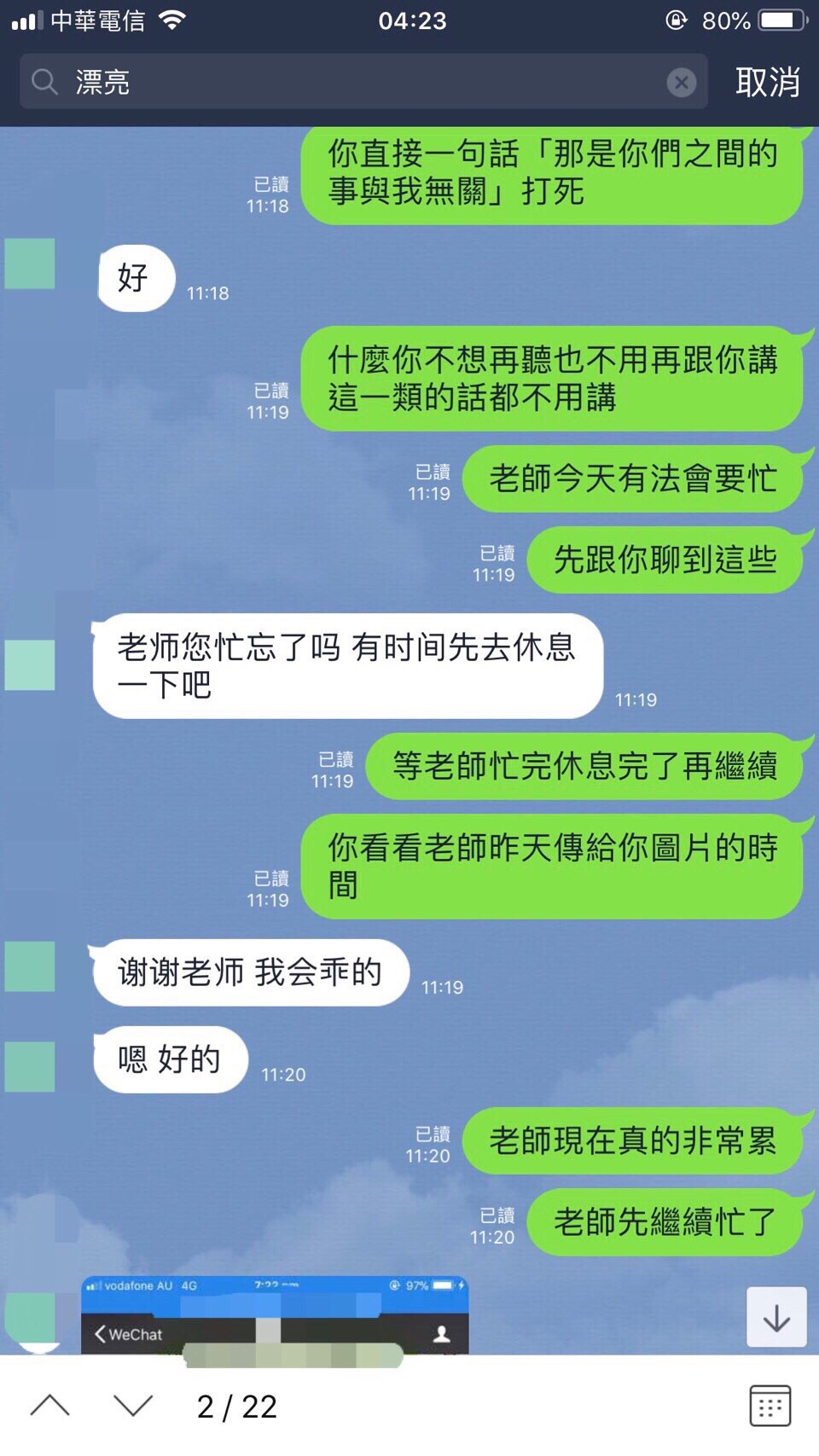Image resolution: width=819 pixels, height=1456 pixels.
Task: Open the WeChat screenshot image
Action: pos(275,1315)
